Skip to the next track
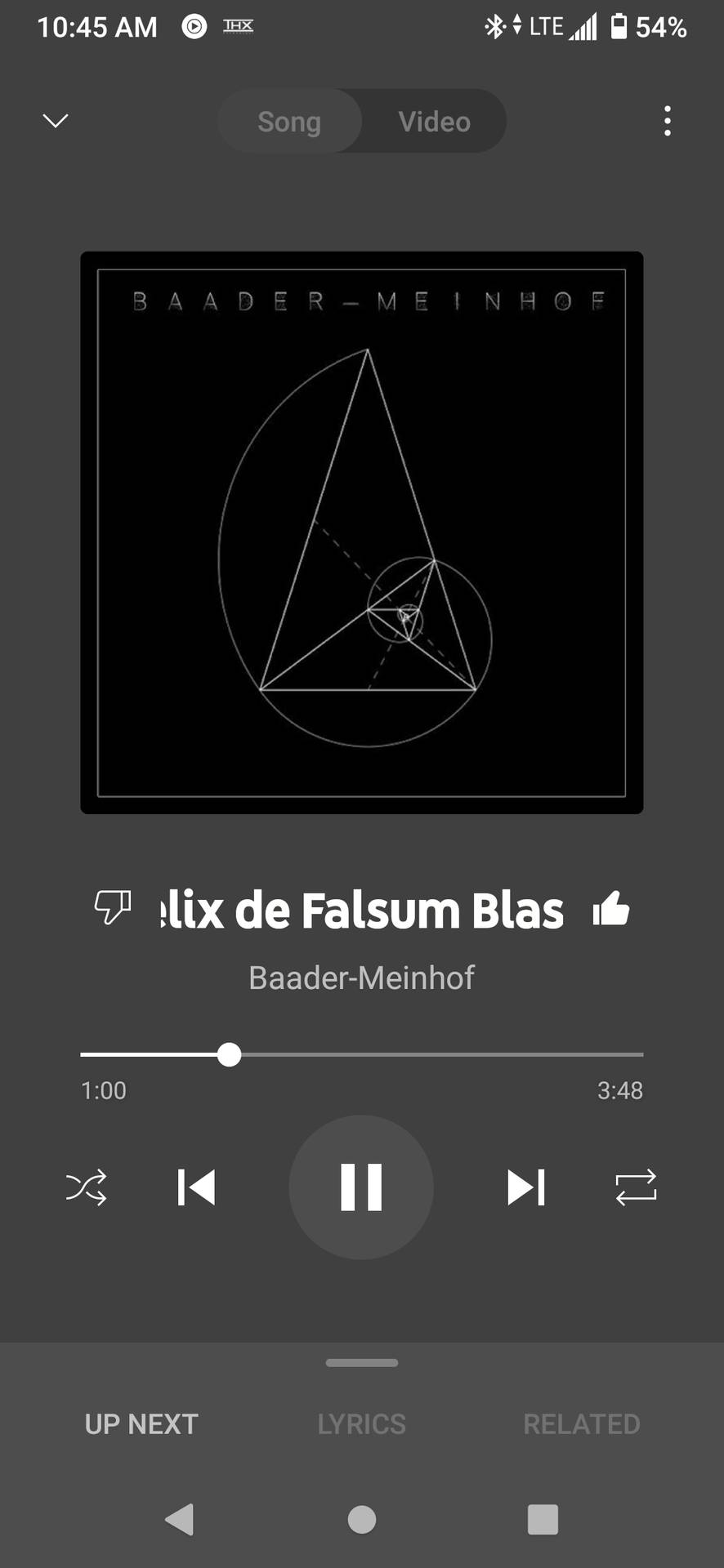Screen dimensions: 724x1568 [x=525, y=1187]
